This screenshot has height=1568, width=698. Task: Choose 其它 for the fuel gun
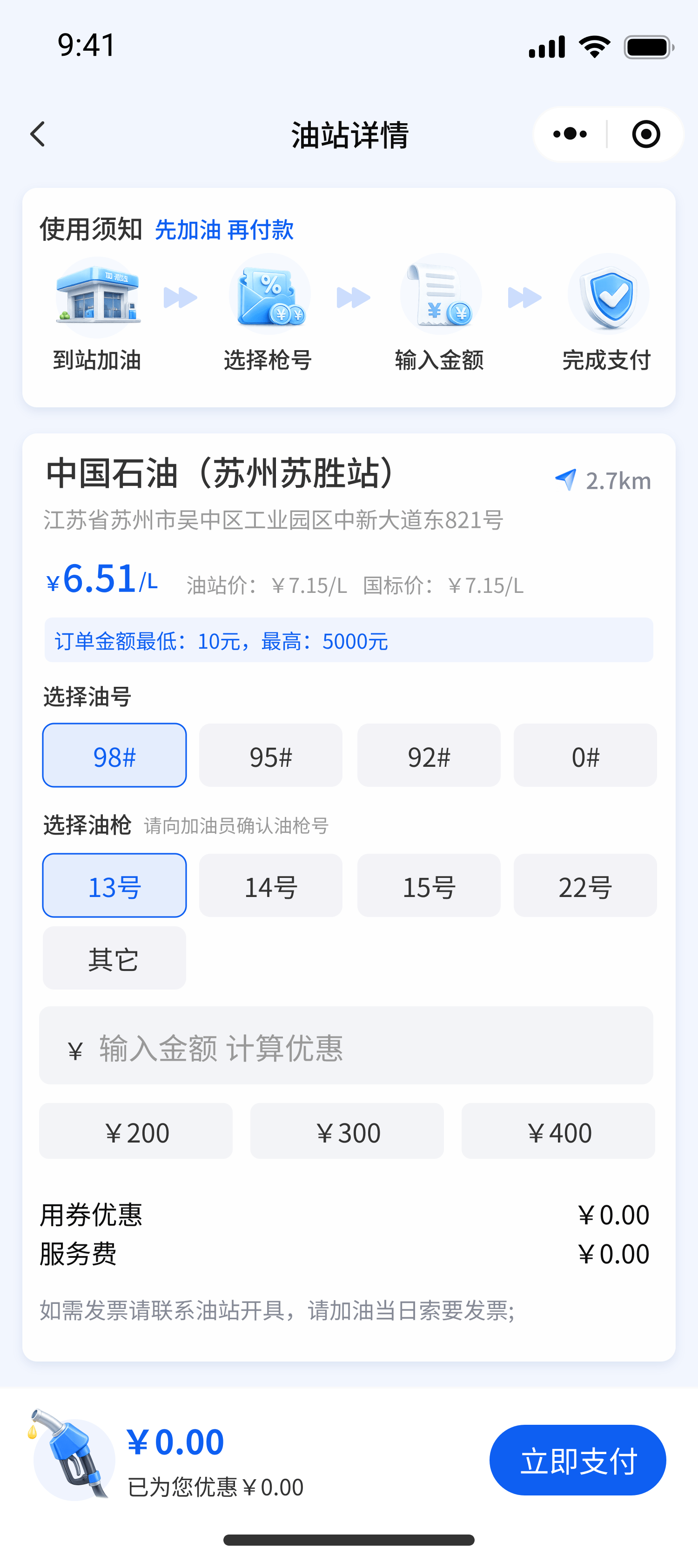tap(114, 958)
